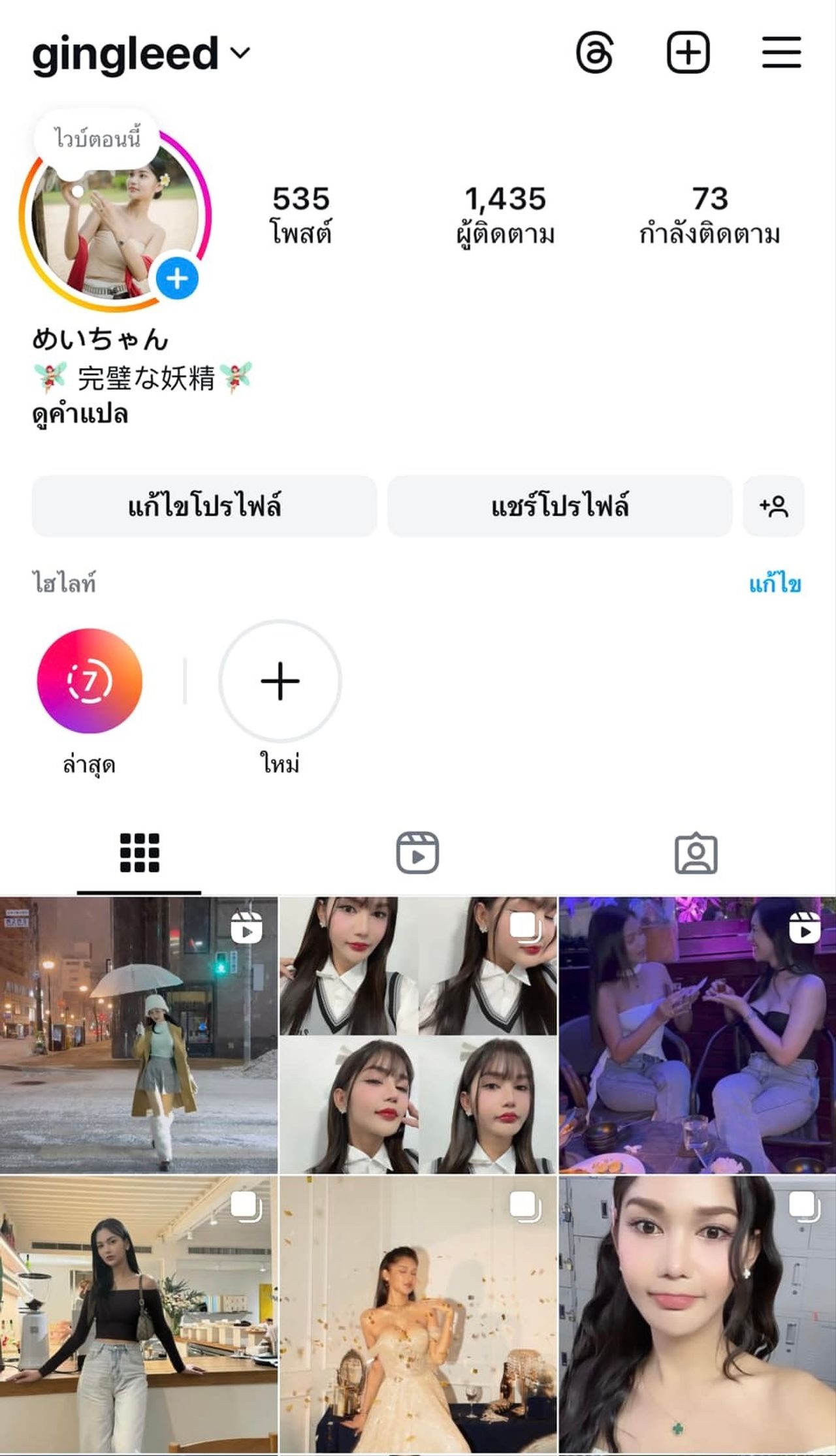Open the café counter photo post
This screenshot has height=1456, width=836.
[138, 1314]
